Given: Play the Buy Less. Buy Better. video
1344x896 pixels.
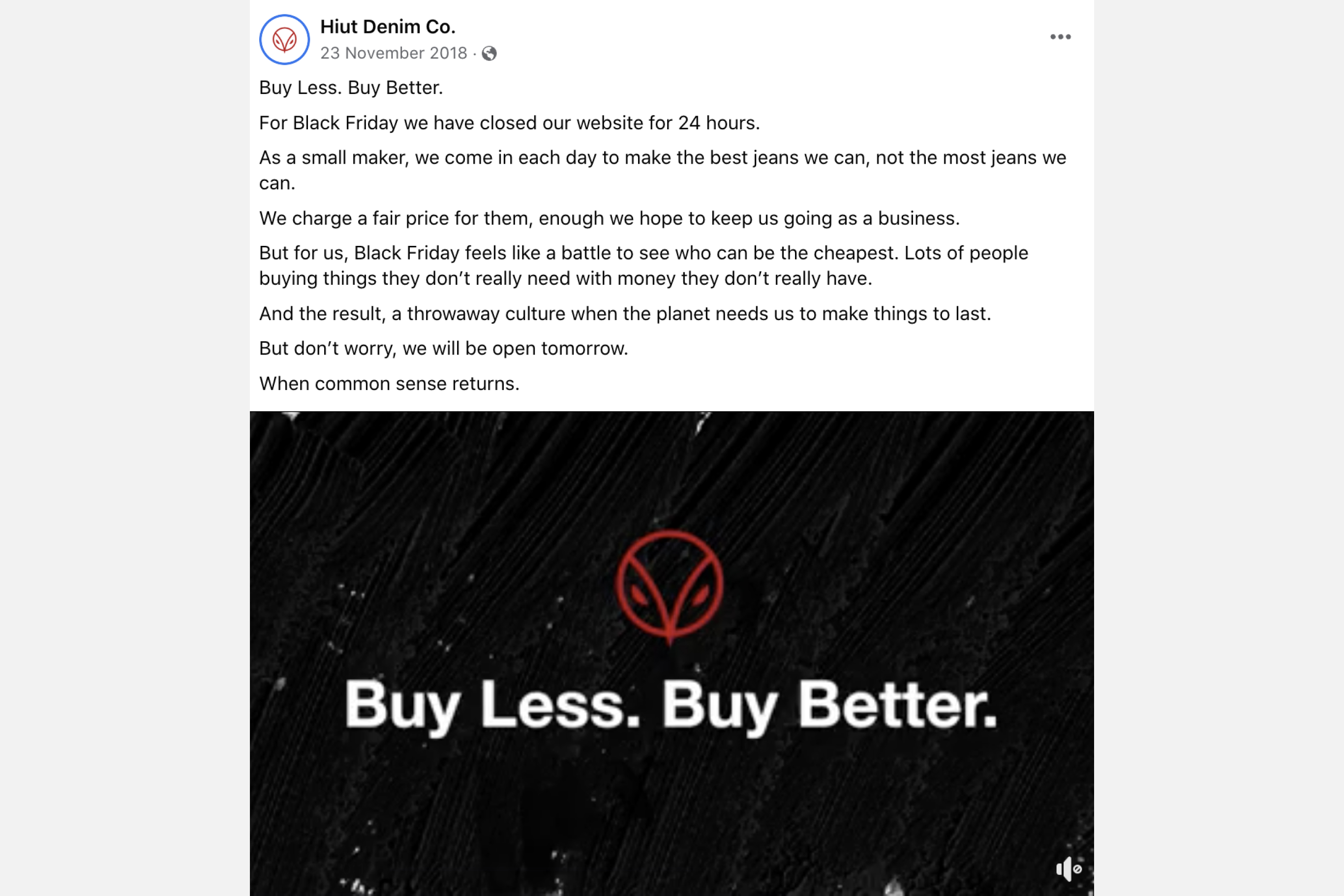Looking at the screenshot, I should [671, 653].
